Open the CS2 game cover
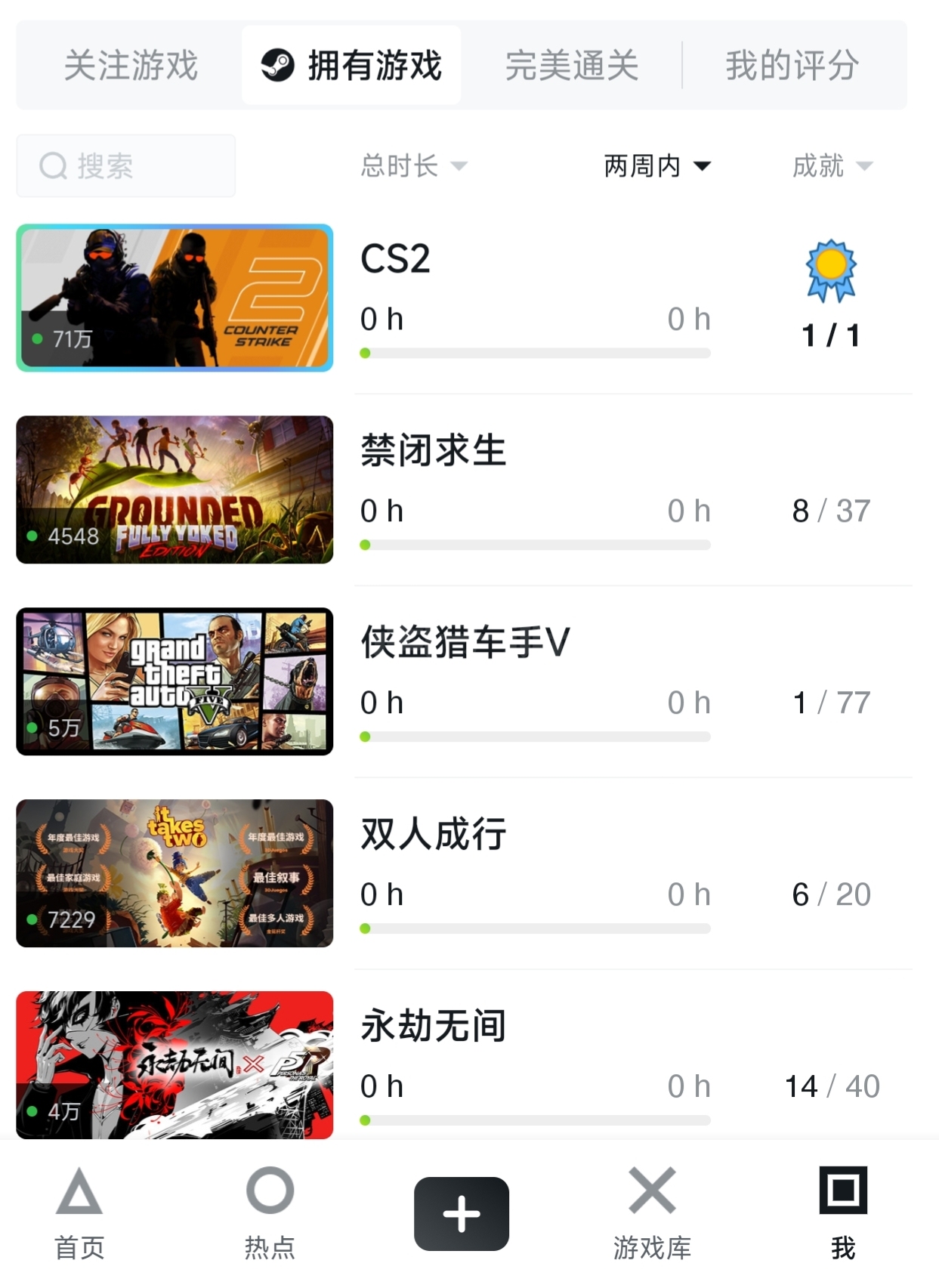939x1288 pixels. click(175, 298)
